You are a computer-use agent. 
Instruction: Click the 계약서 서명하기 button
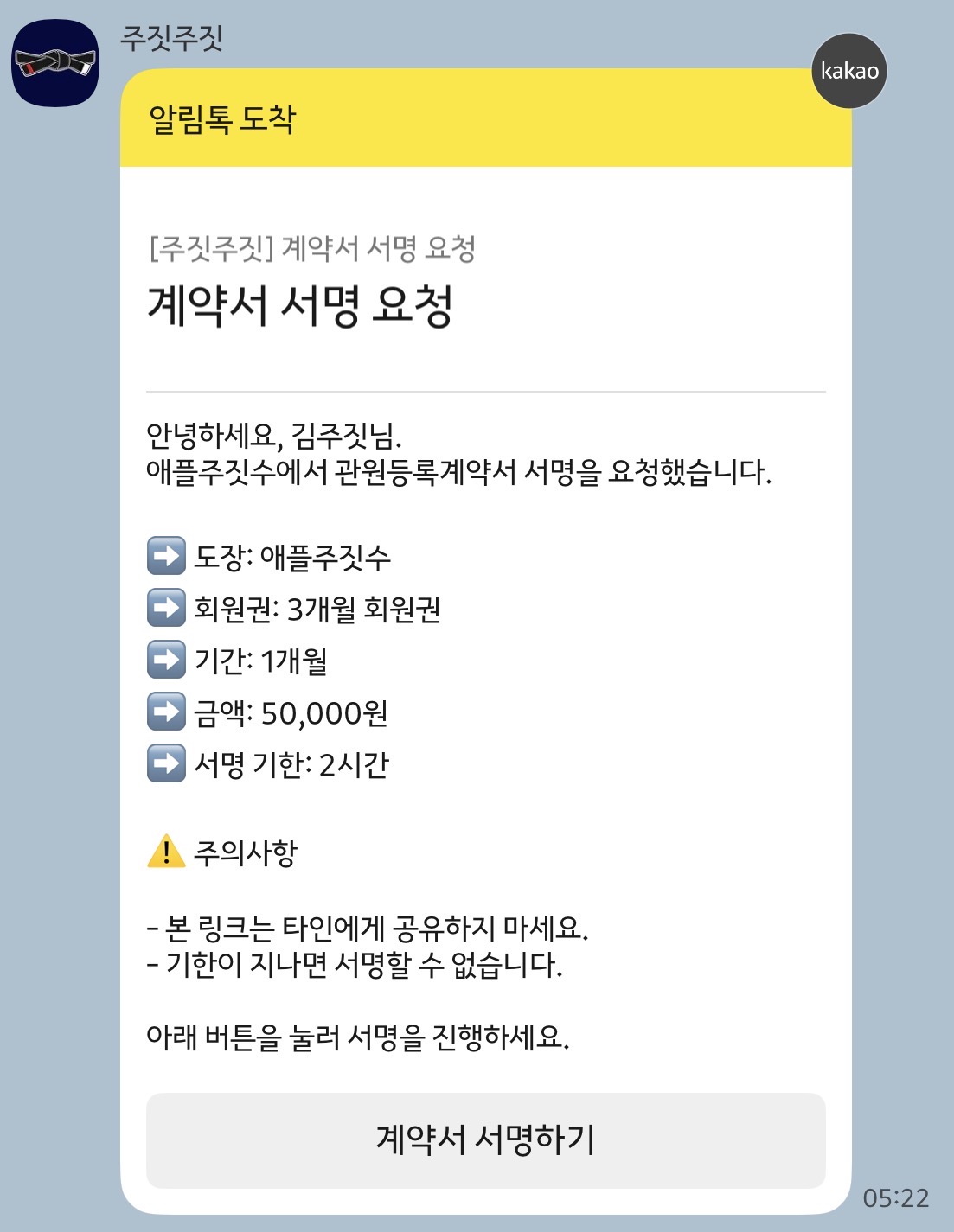click(484, 1139)
